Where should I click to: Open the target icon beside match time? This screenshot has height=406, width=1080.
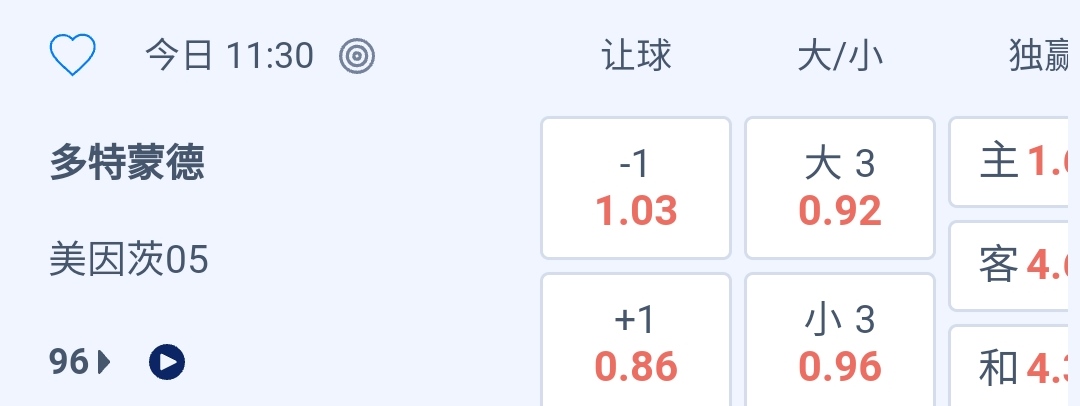point(357,56)
